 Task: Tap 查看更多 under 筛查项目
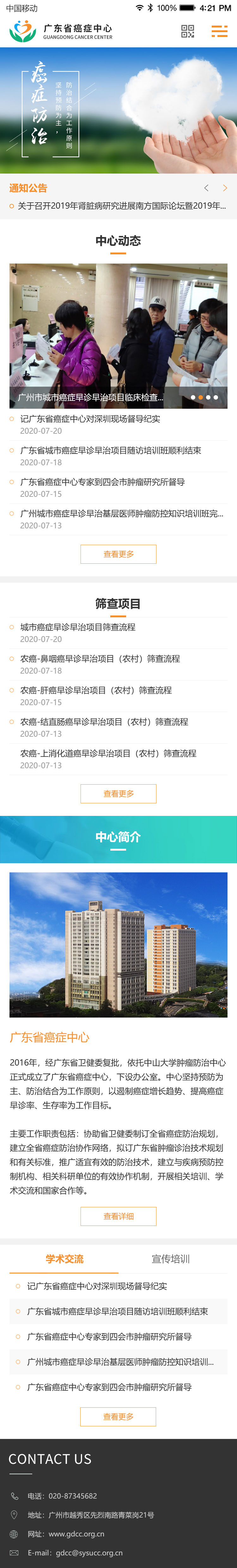click(x=118, y=794)
